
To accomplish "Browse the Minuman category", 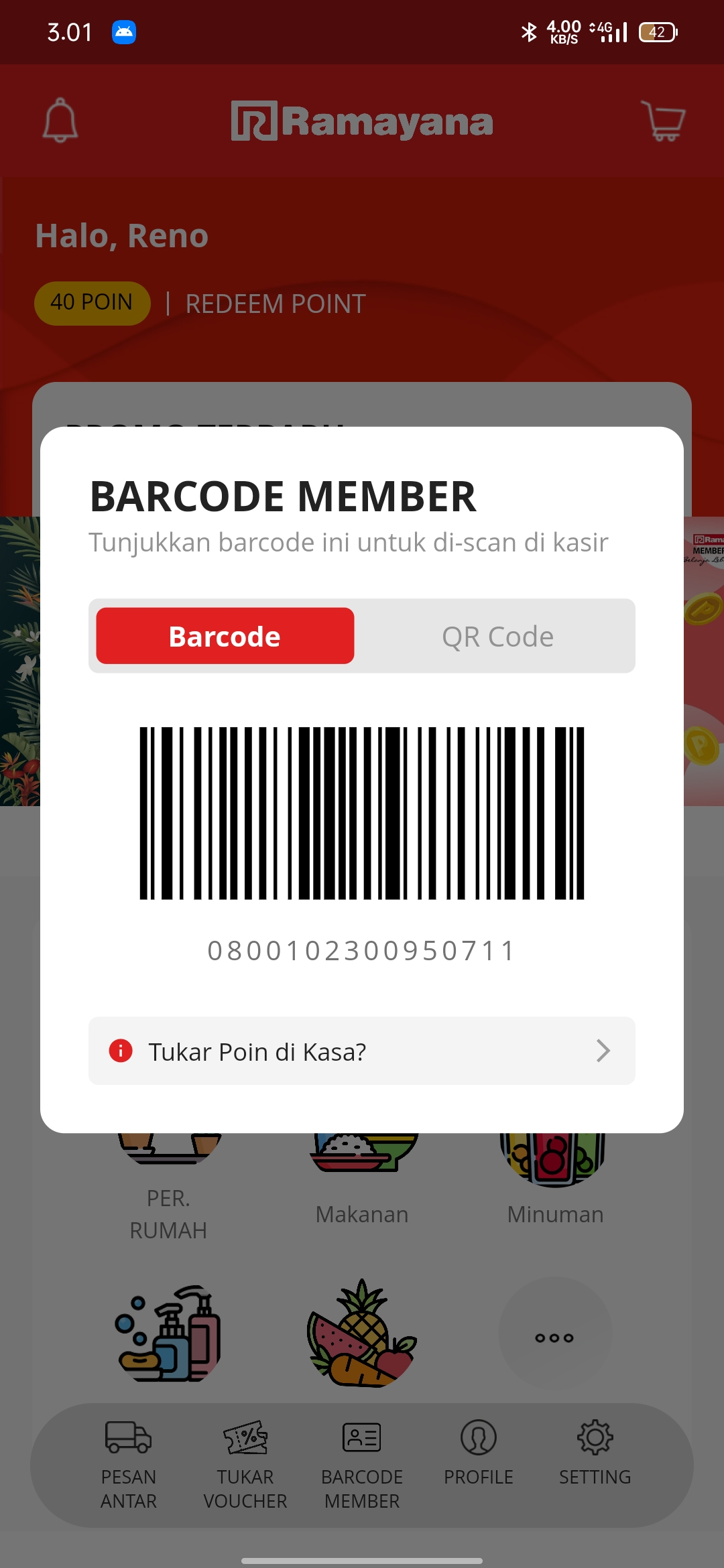I will (555, 1193).
